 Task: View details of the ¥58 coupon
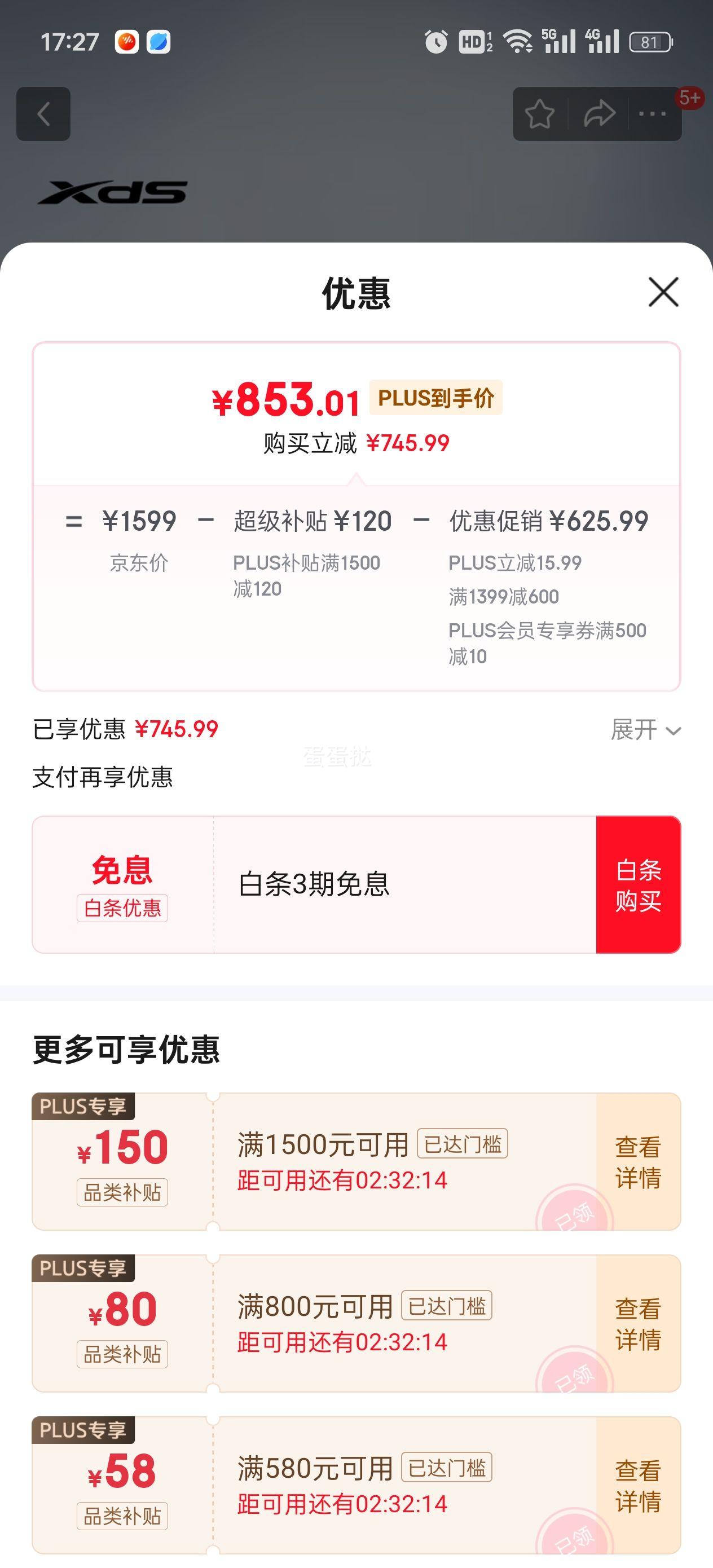636,1485
